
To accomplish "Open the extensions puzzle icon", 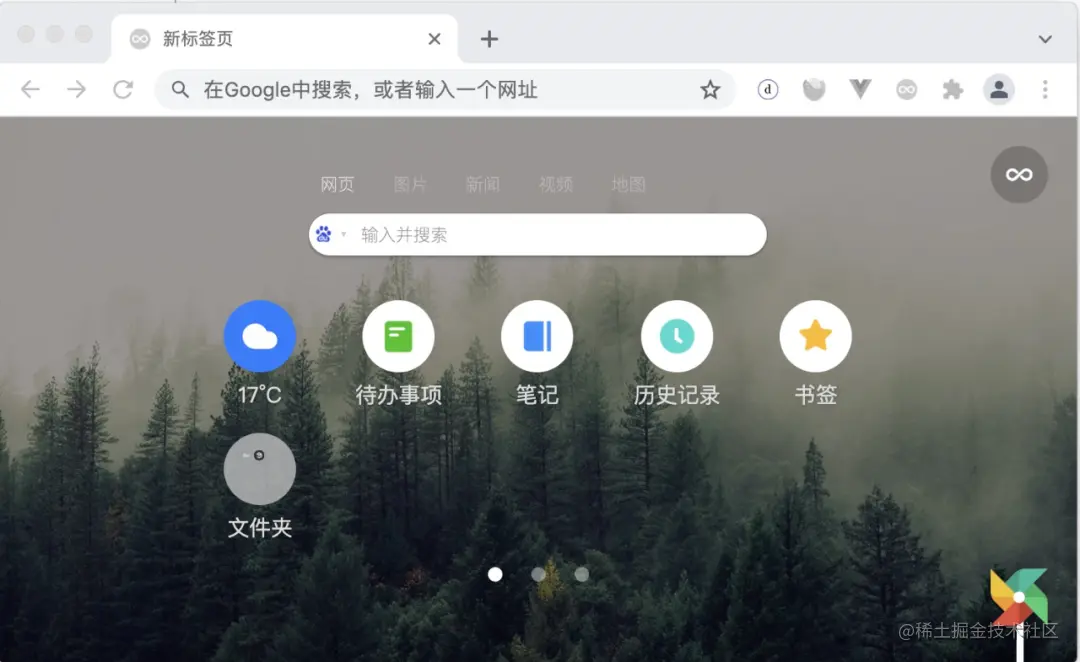I will pyautogui.click(x=952, y=90).
